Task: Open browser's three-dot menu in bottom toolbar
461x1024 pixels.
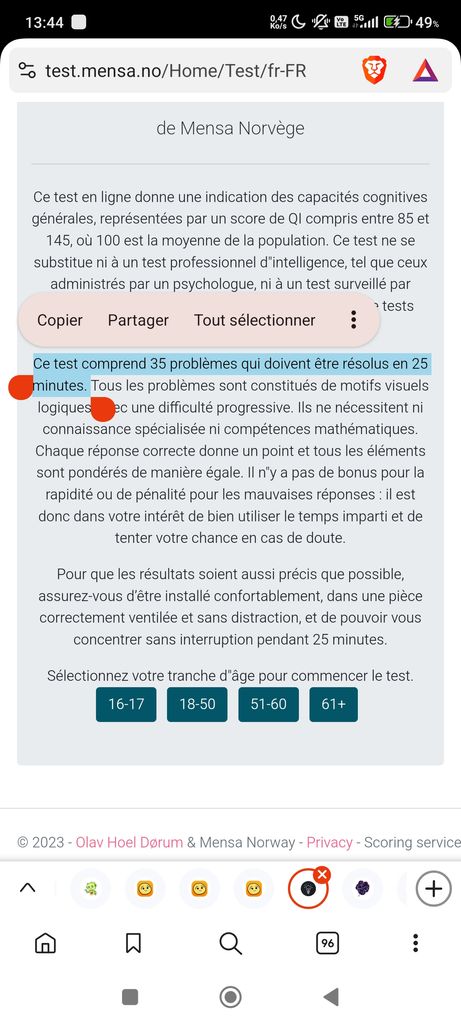Action: pos(415,942)
